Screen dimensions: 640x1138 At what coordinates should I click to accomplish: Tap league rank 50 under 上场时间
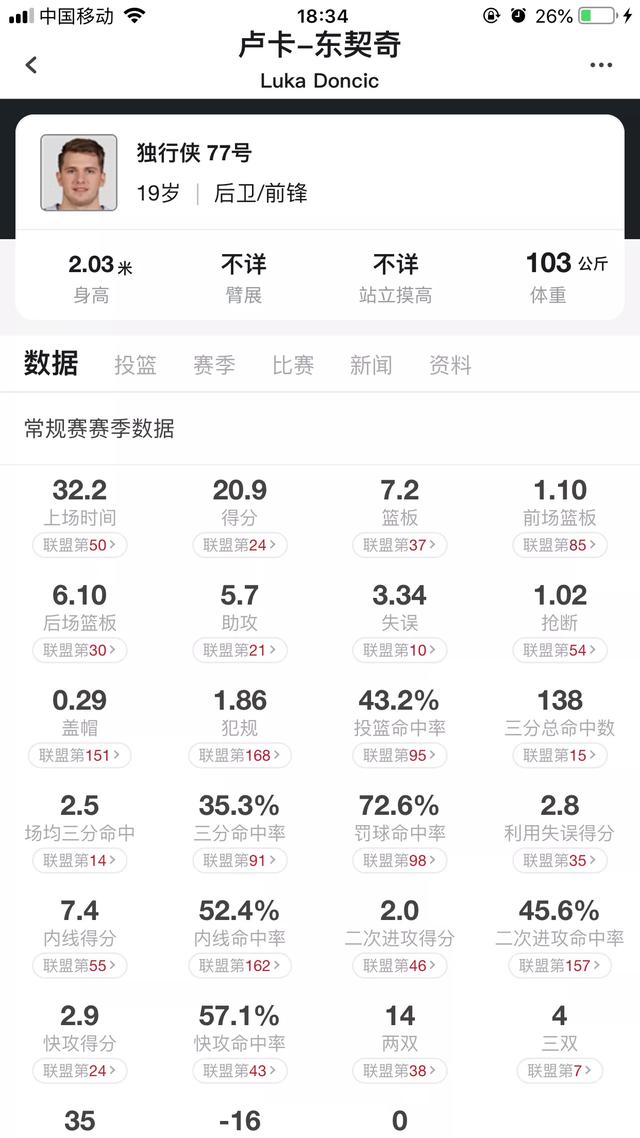click(80, 545)
